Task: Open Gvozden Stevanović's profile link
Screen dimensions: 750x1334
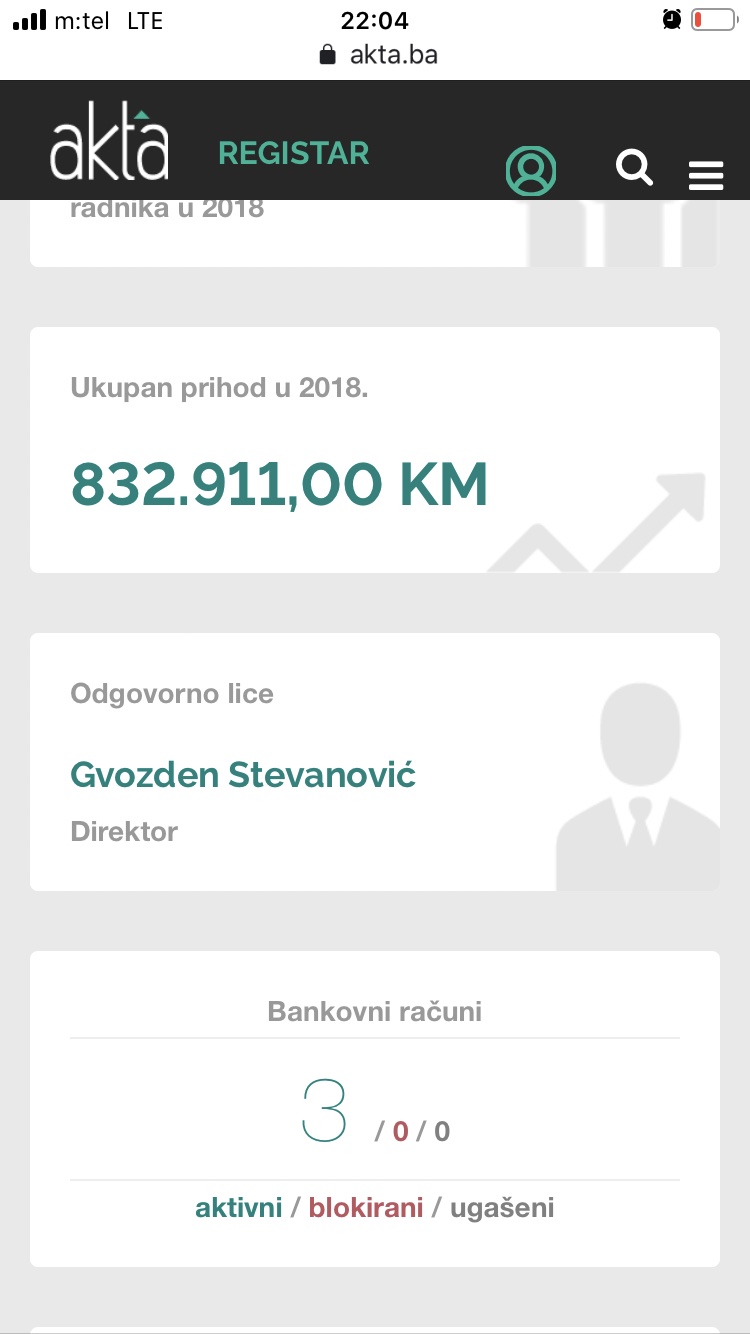Action: 243,774
